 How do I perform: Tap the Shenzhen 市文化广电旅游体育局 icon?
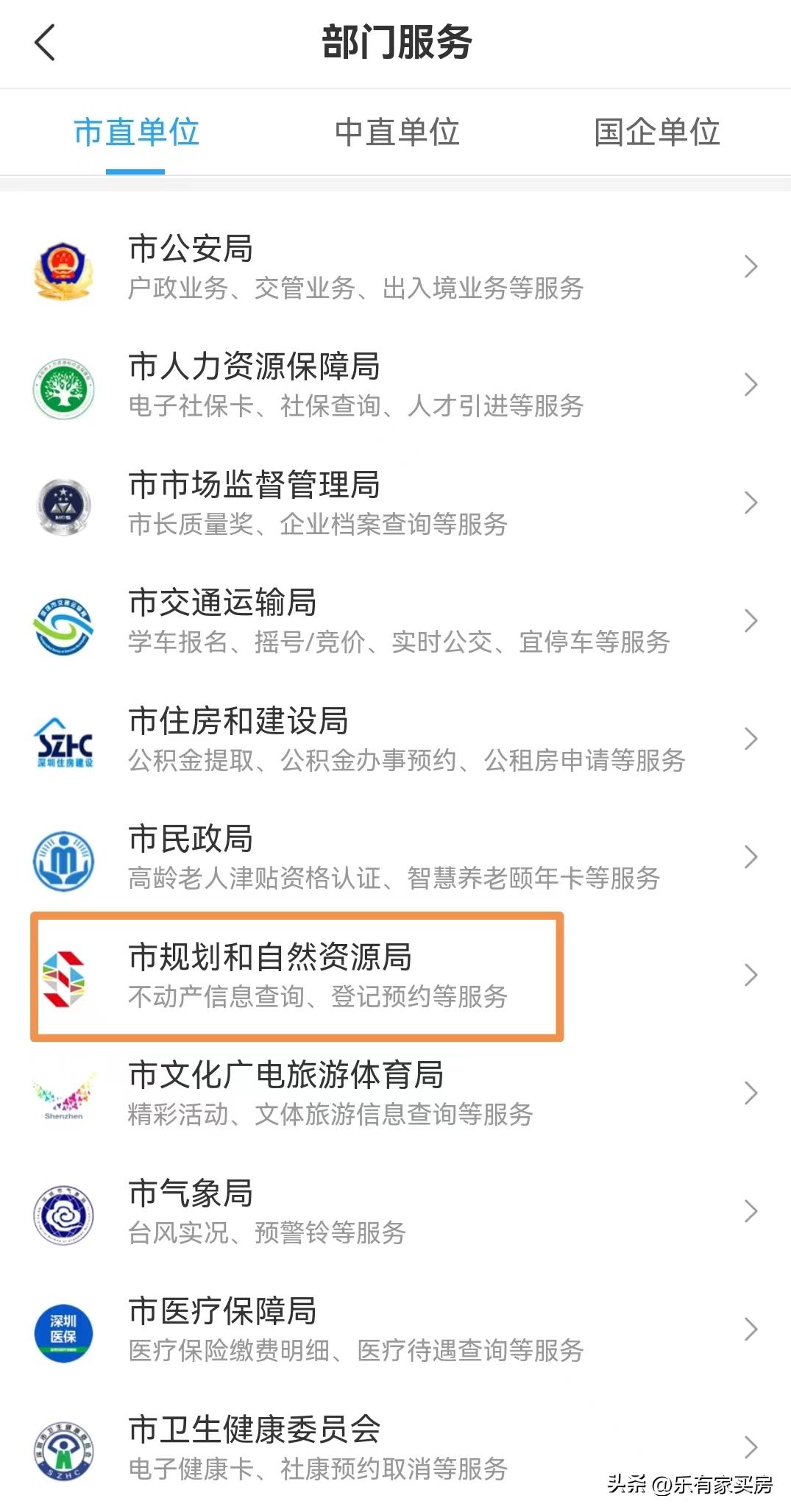(65, 1095)
